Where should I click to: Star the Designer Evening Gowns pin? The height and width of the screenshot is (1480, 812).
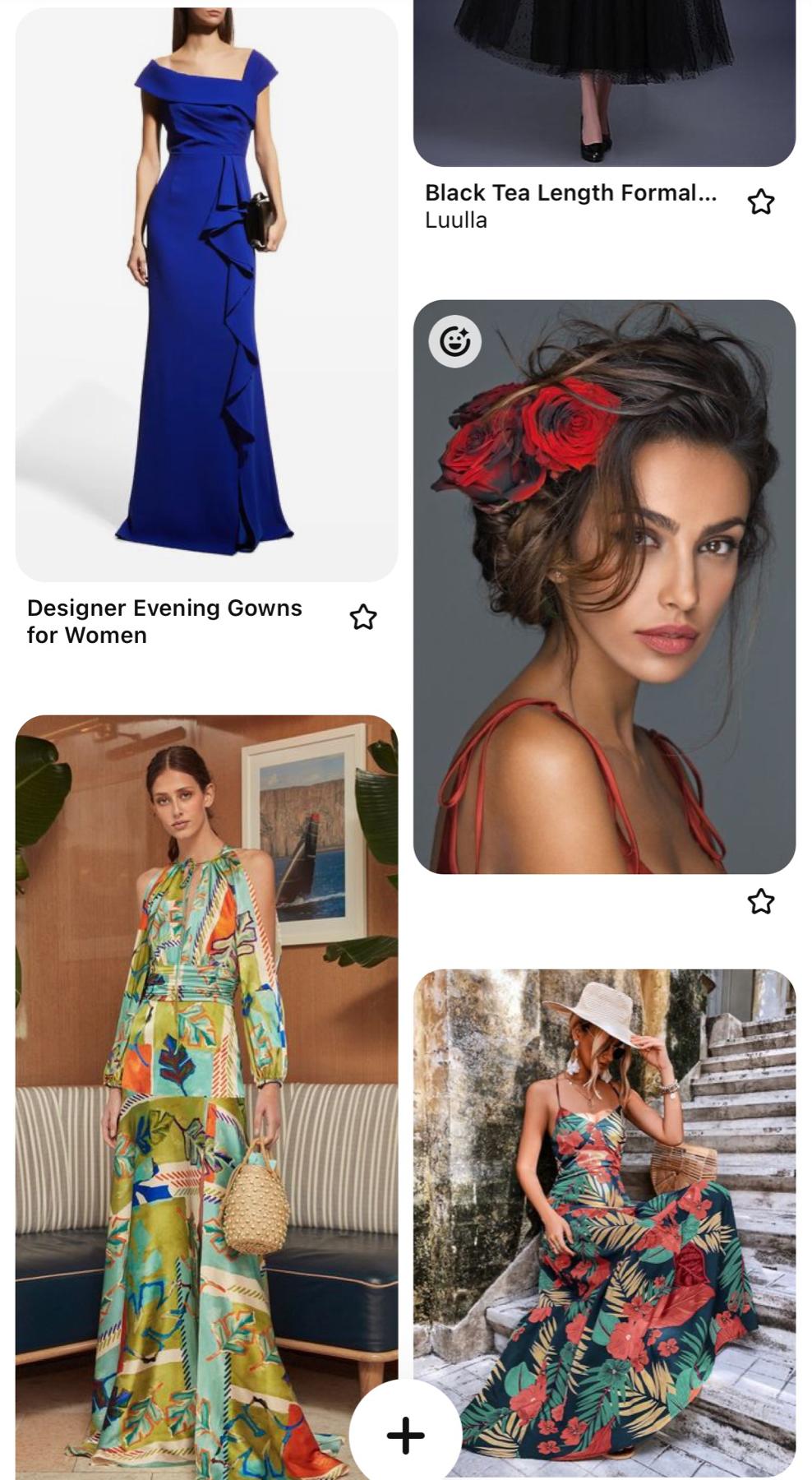pos(363,617)
